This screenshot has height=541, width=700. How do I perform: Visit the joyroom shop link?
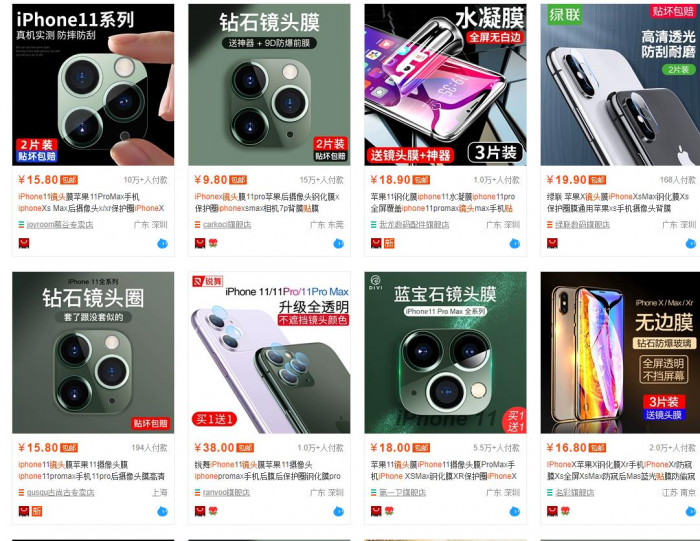pyautogui.click(x=59, y=225)
